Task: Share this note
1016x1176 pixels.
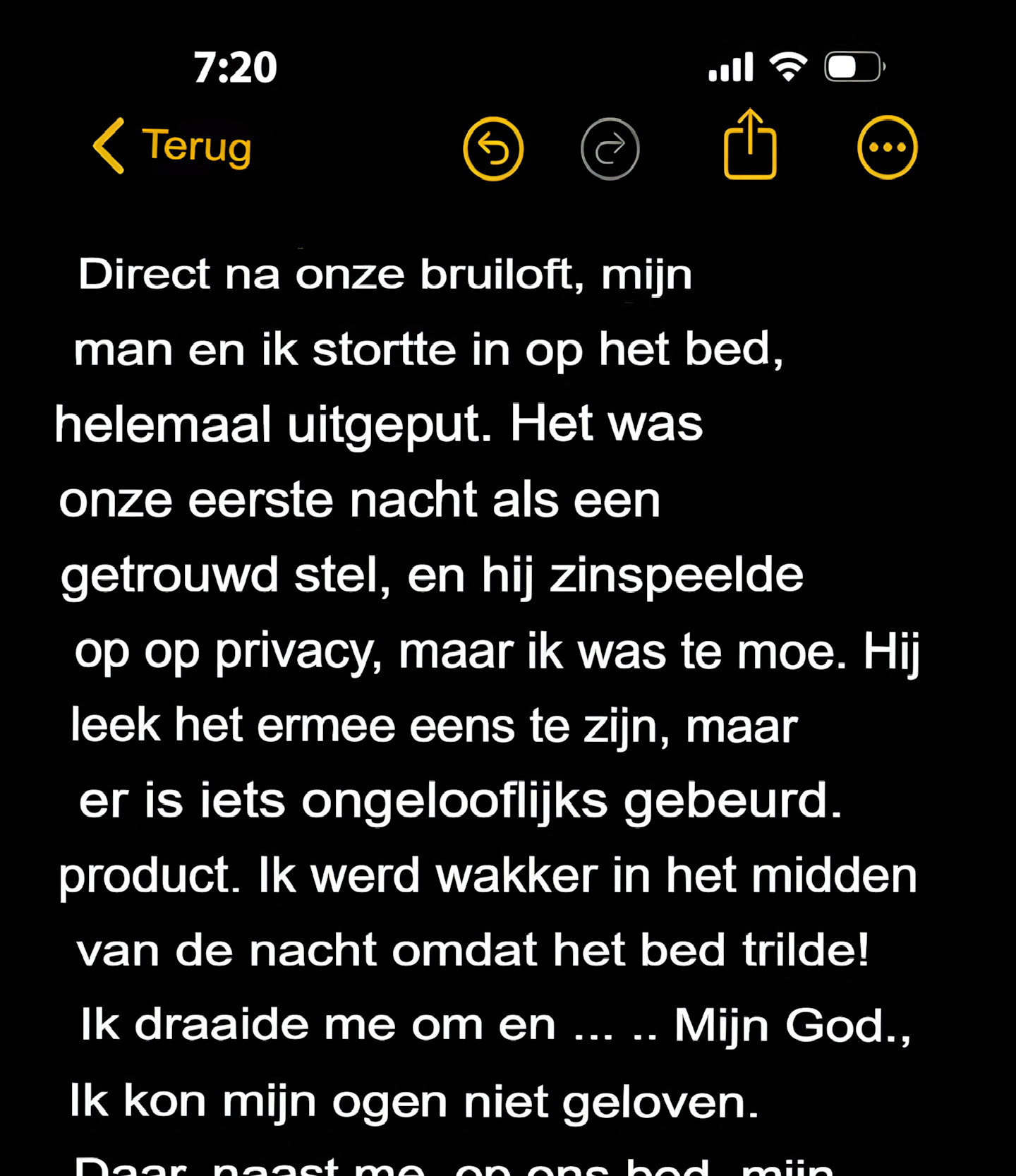Action: coord(750,145)
